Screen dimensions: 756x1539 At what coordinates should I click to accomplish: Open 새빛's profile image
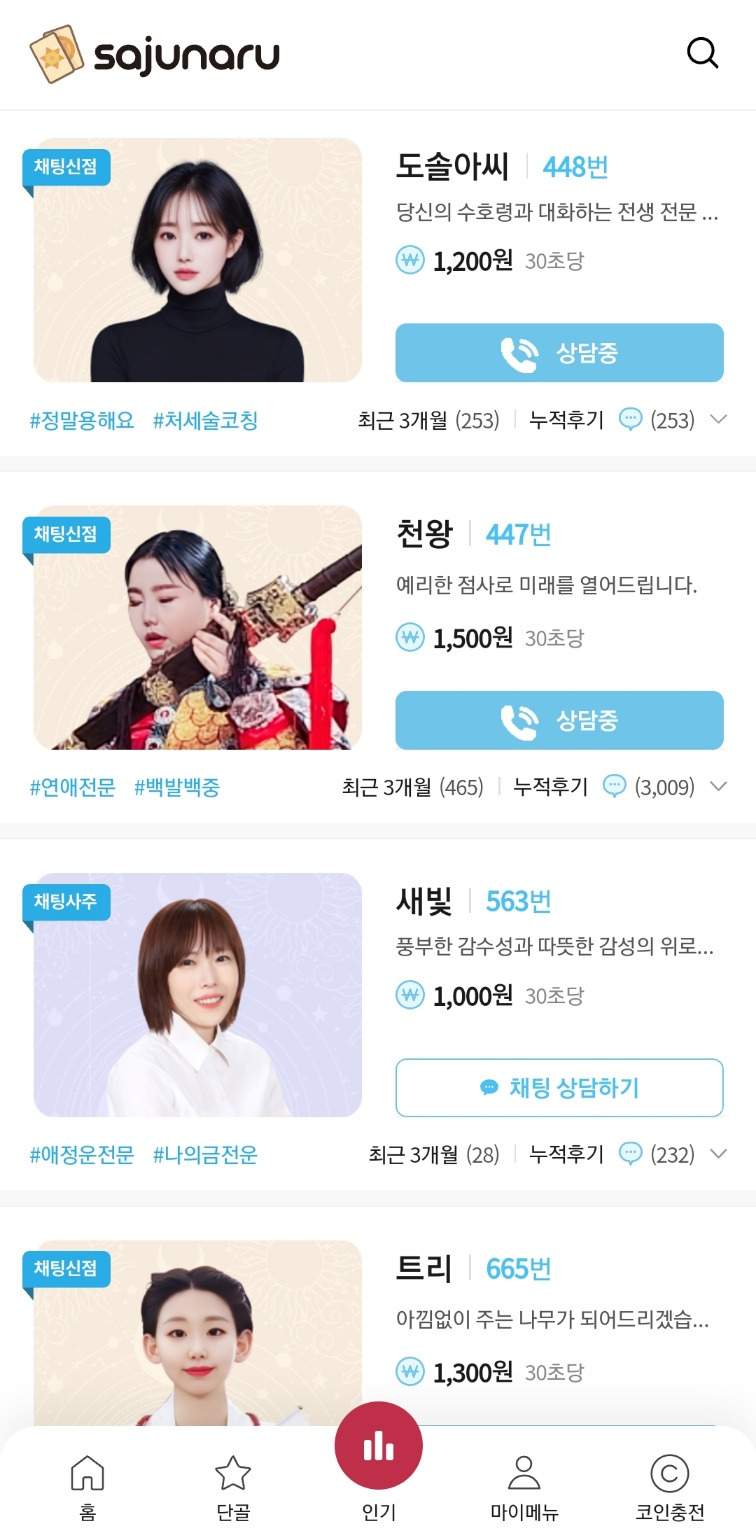(x=198, y=995)
